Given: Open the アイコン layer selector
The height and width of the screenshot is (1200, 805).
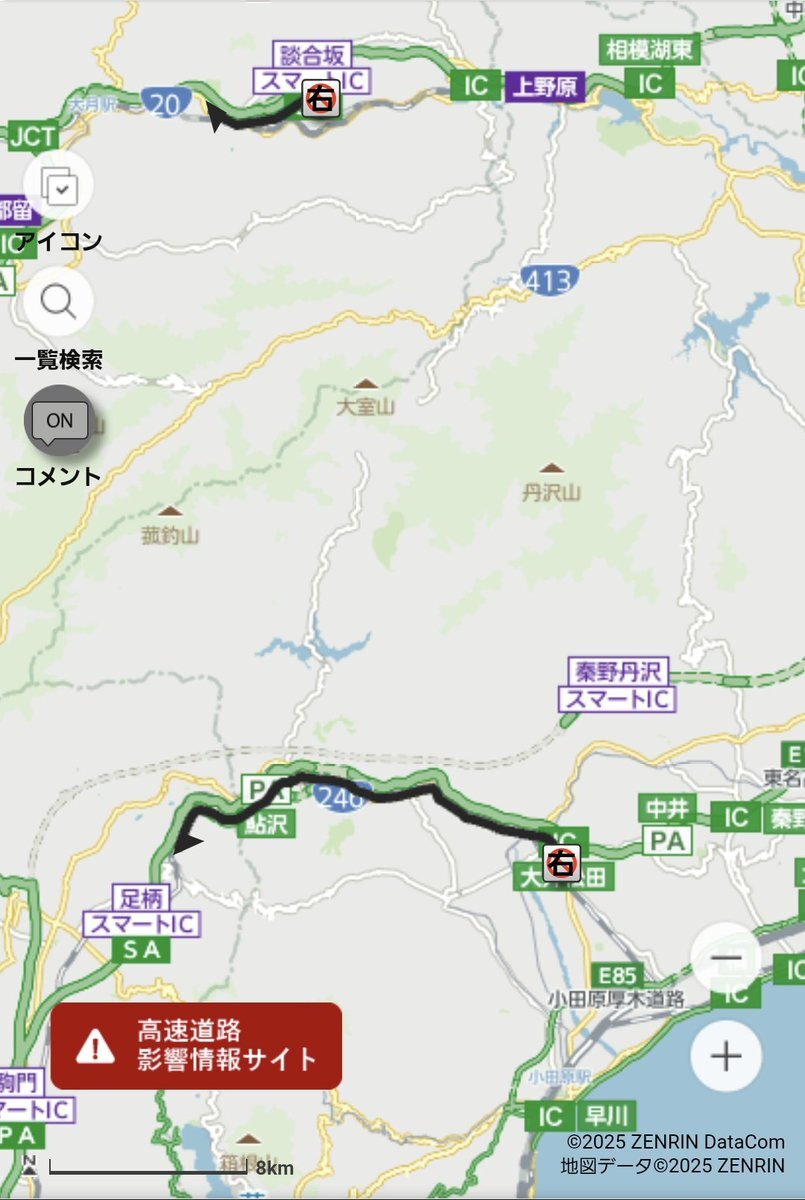Looking at the screenshot, I should click(x=58, y=185).
